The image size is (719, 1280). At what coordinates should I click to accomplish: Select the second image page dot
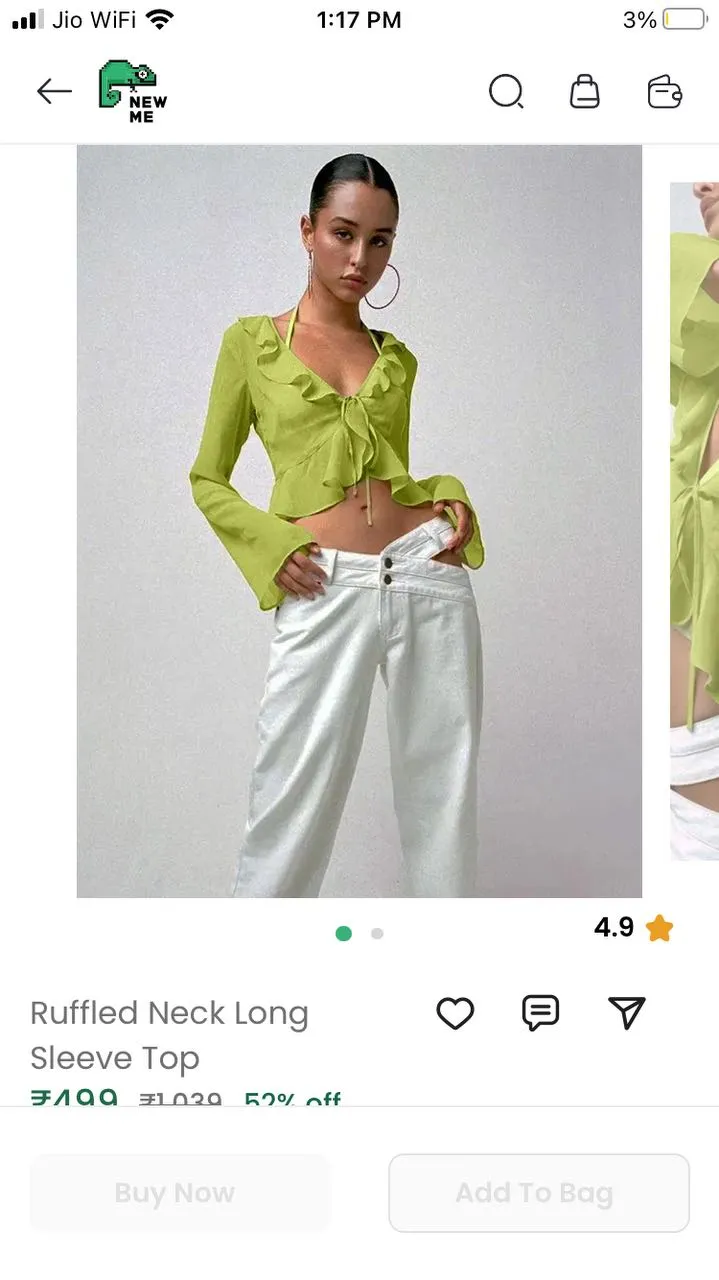pyautogui.click(x=377, y=934)
